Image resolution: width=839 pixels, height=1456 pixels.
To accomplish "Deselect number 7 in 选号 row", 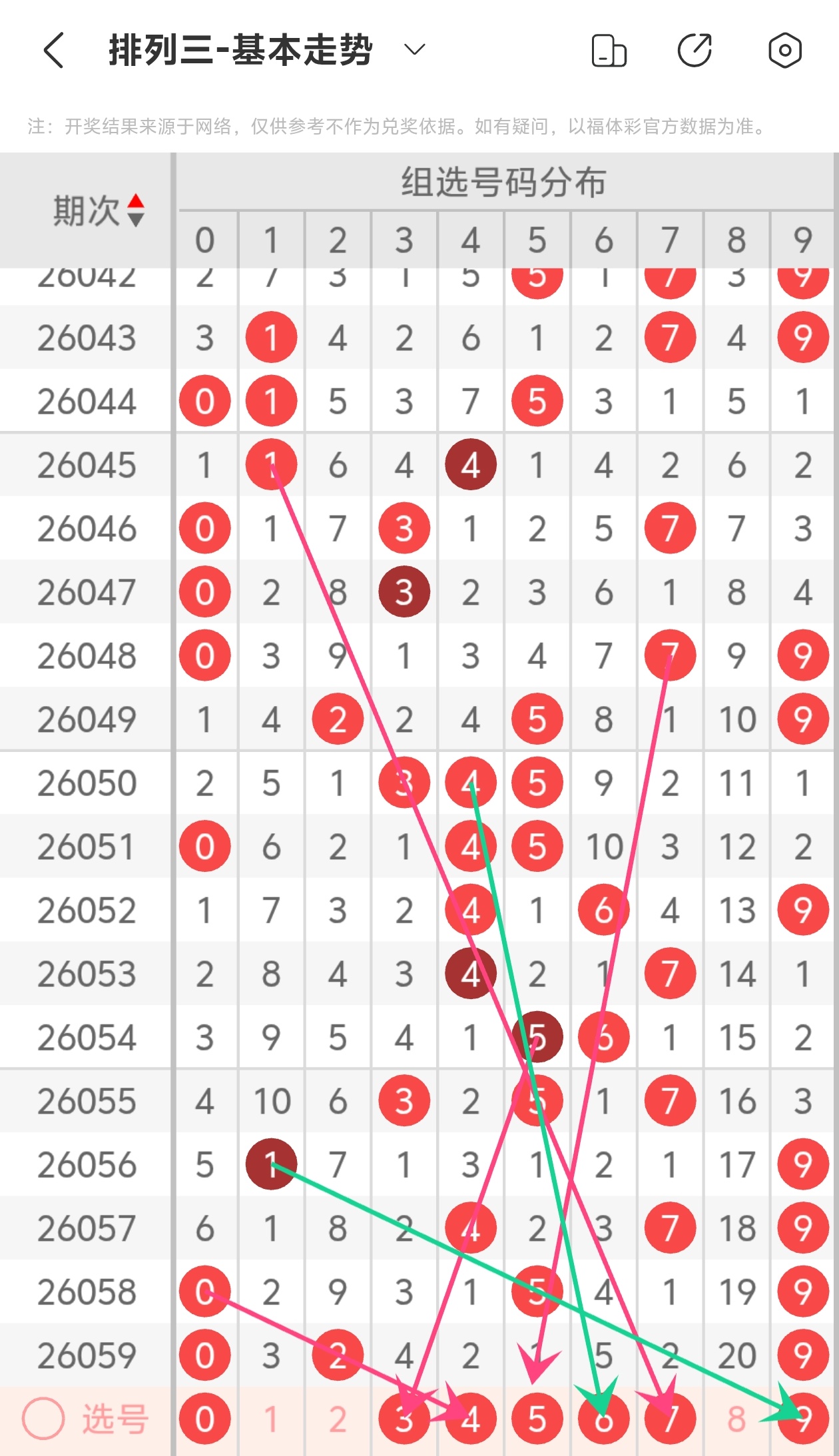I will (670, 1419).
